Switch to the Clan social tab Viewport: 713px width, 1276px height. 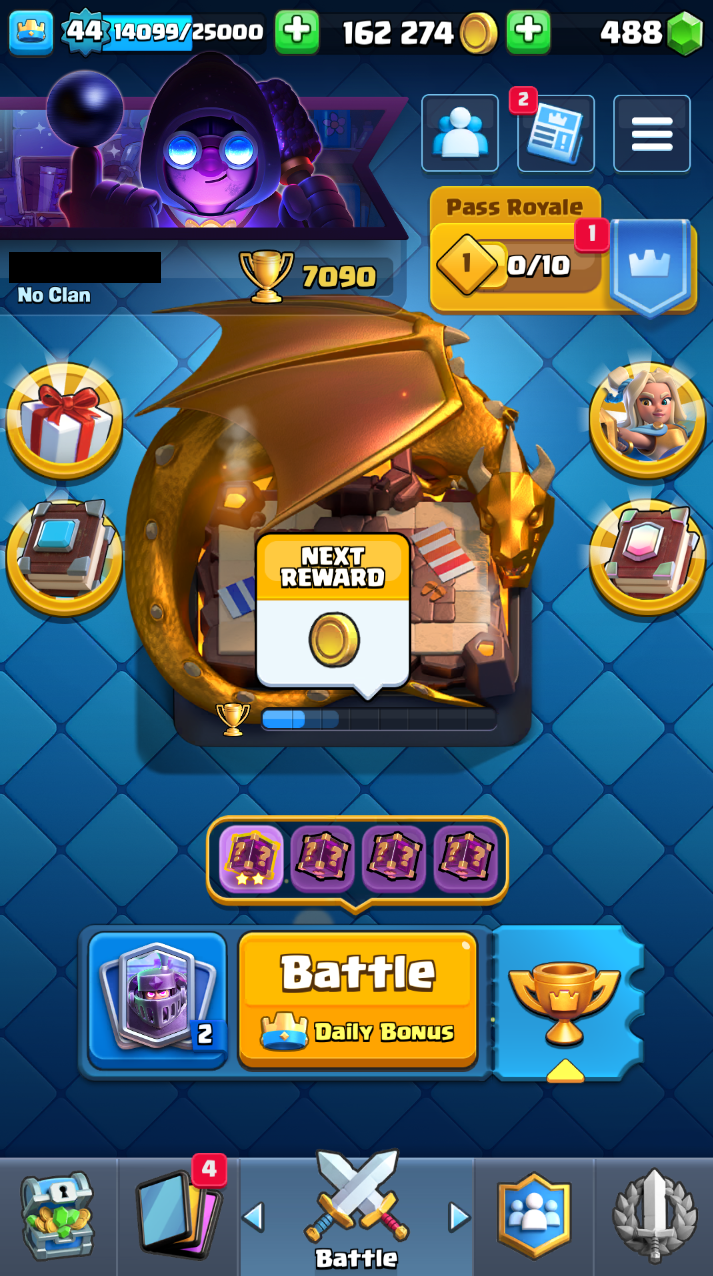[x=534, y=1217]
